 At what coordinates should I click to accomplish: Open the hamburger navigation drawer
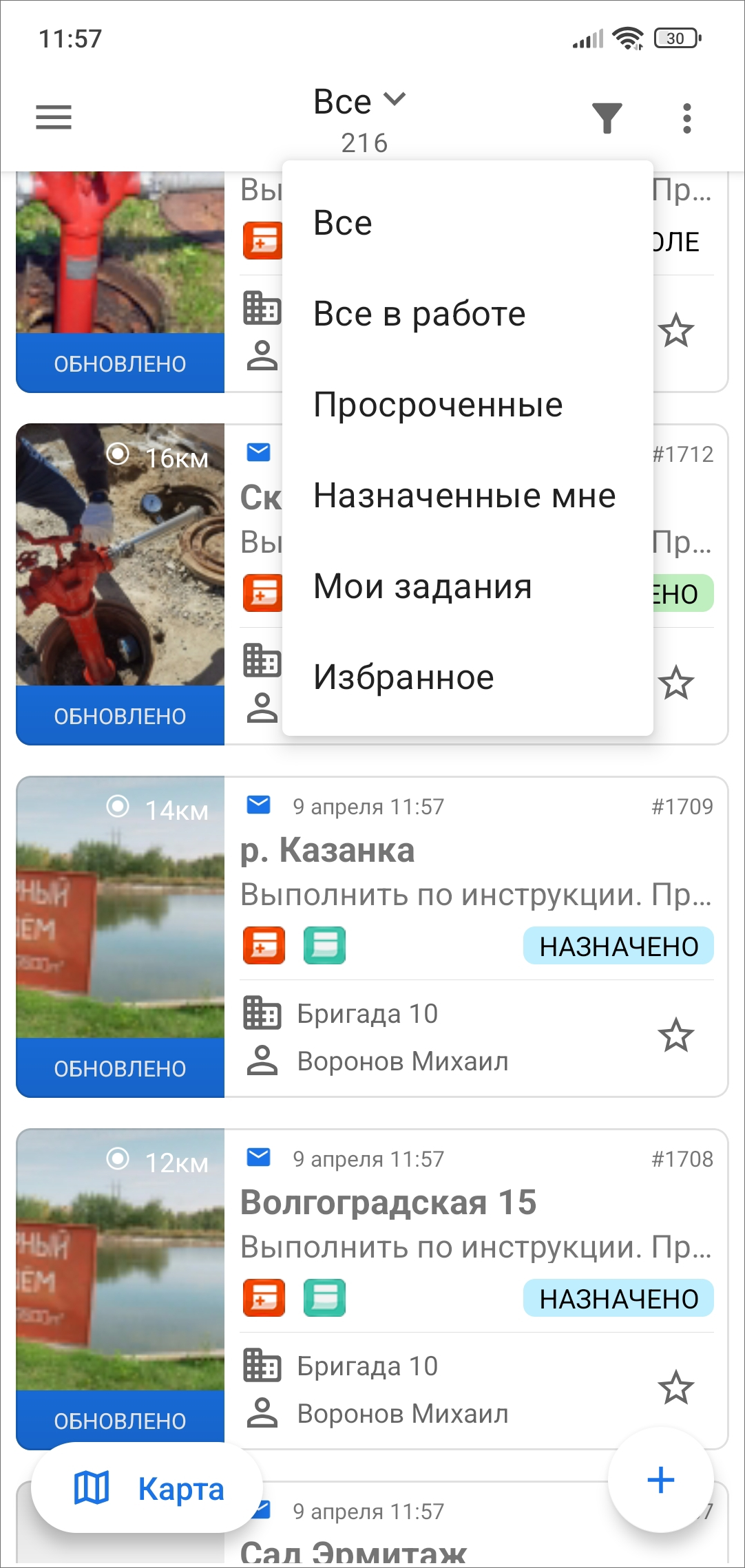[54, 117]
